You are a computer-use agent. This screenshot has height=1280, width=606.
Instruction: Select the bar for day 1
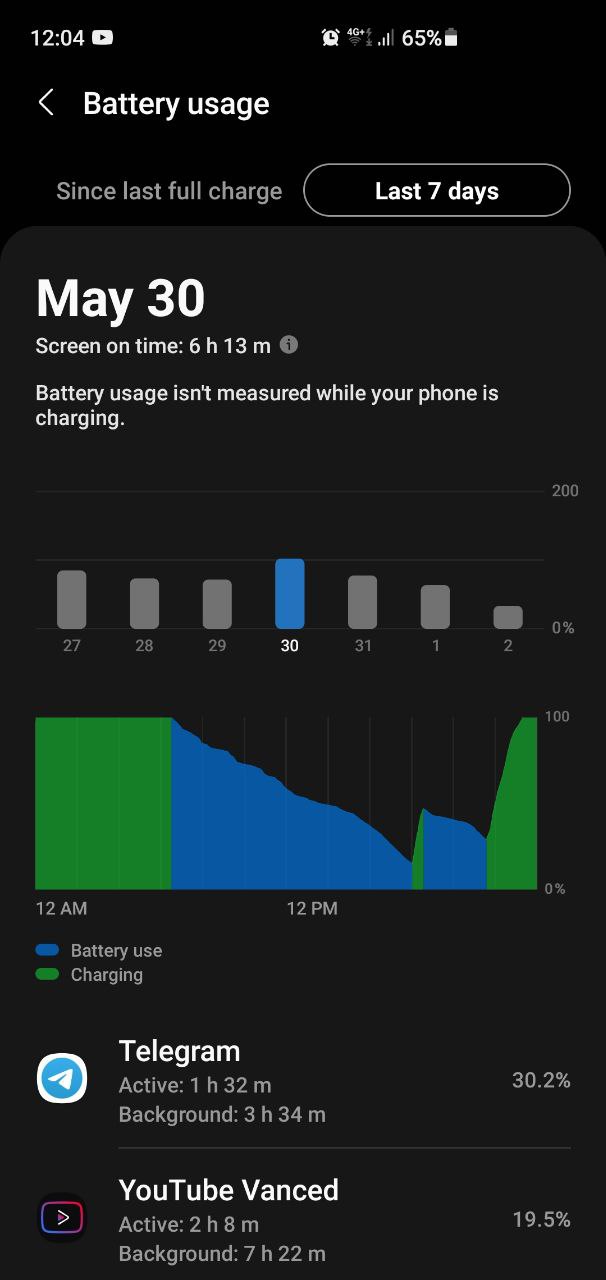coord(435,607)
